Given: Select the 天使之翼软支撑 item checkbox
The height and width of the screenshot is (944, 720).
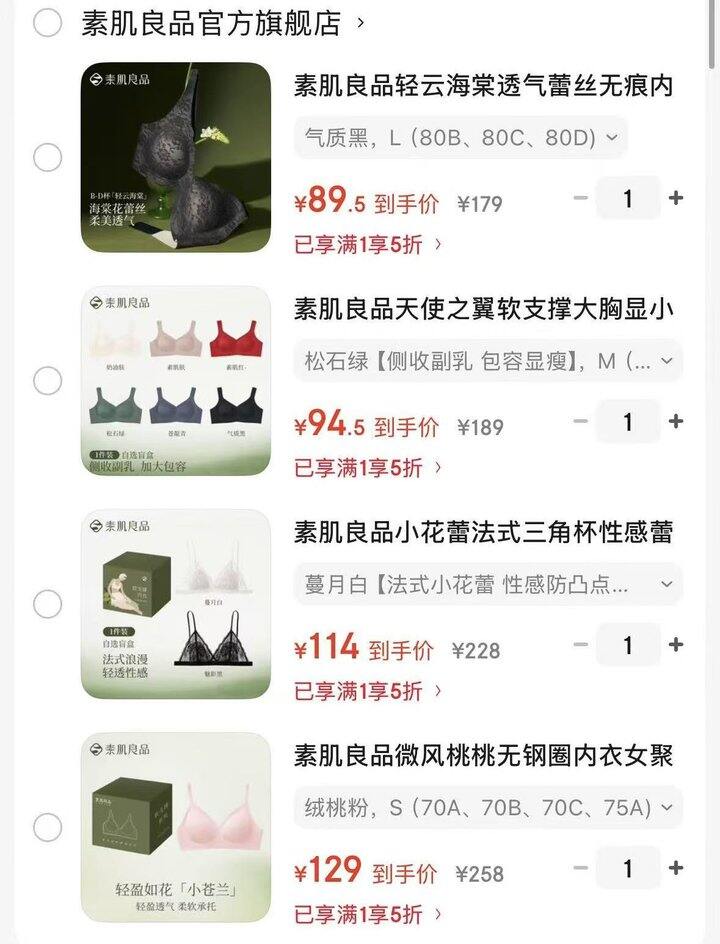Looking at the screenshot, I should click(47, 380).
